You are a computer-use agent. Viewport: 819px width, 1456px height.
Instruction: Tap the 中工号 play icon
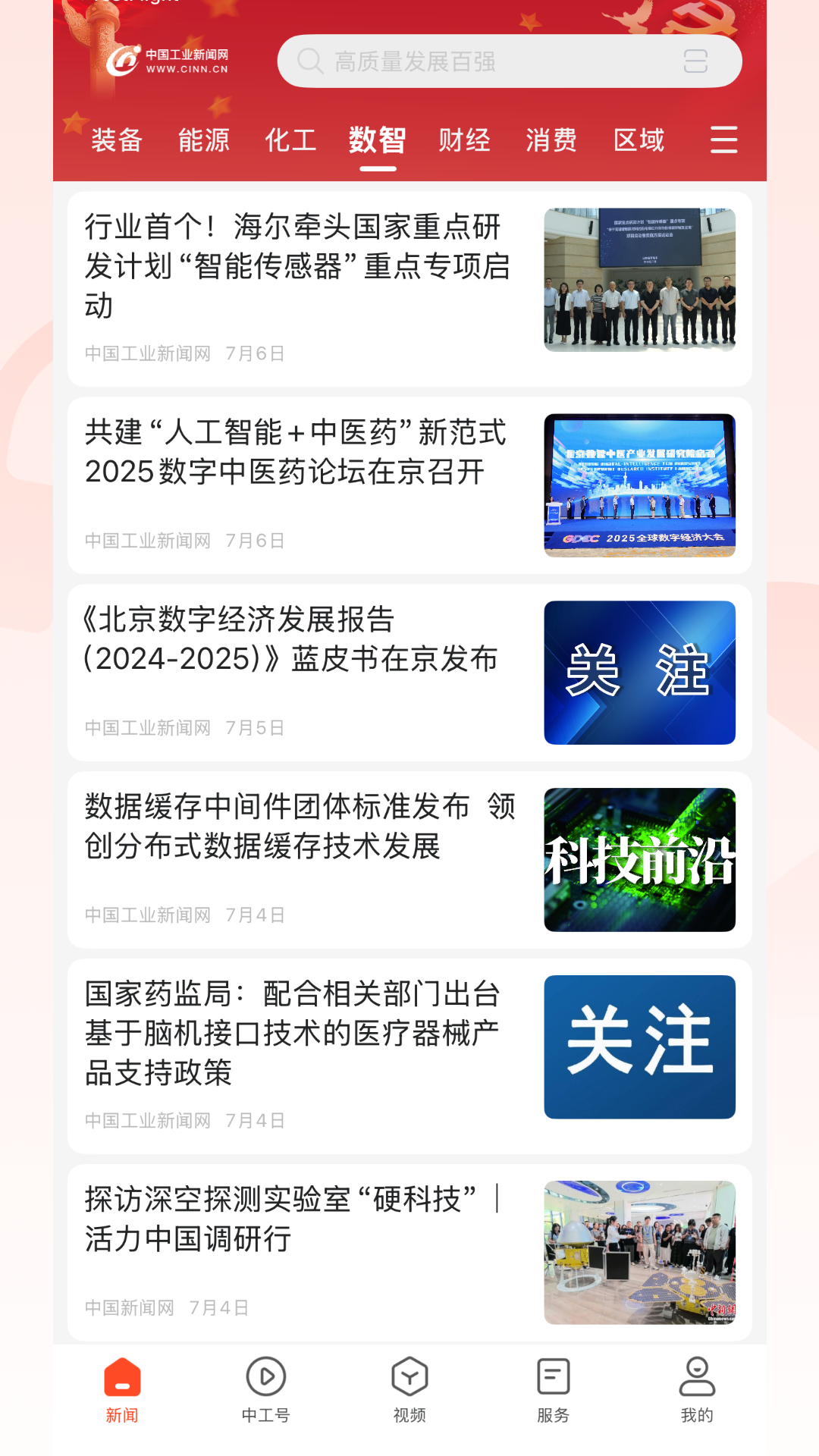pyautogui.click(x=265, y=1382)
